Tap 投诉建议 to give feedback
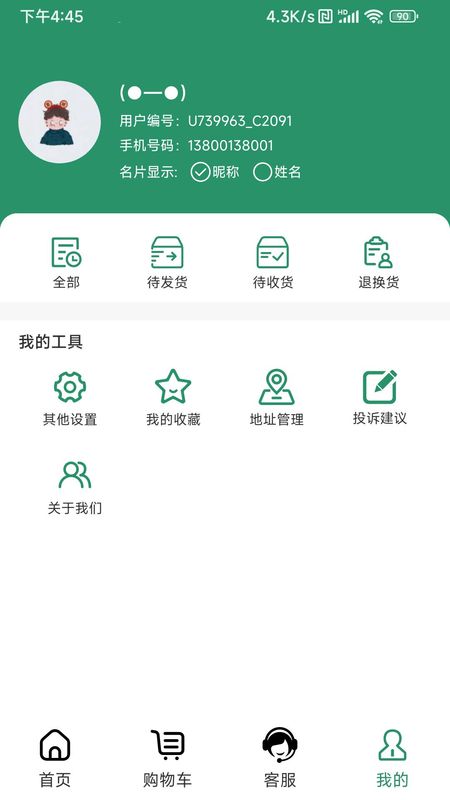The image size is (450, 800). [x=380, y=397]
